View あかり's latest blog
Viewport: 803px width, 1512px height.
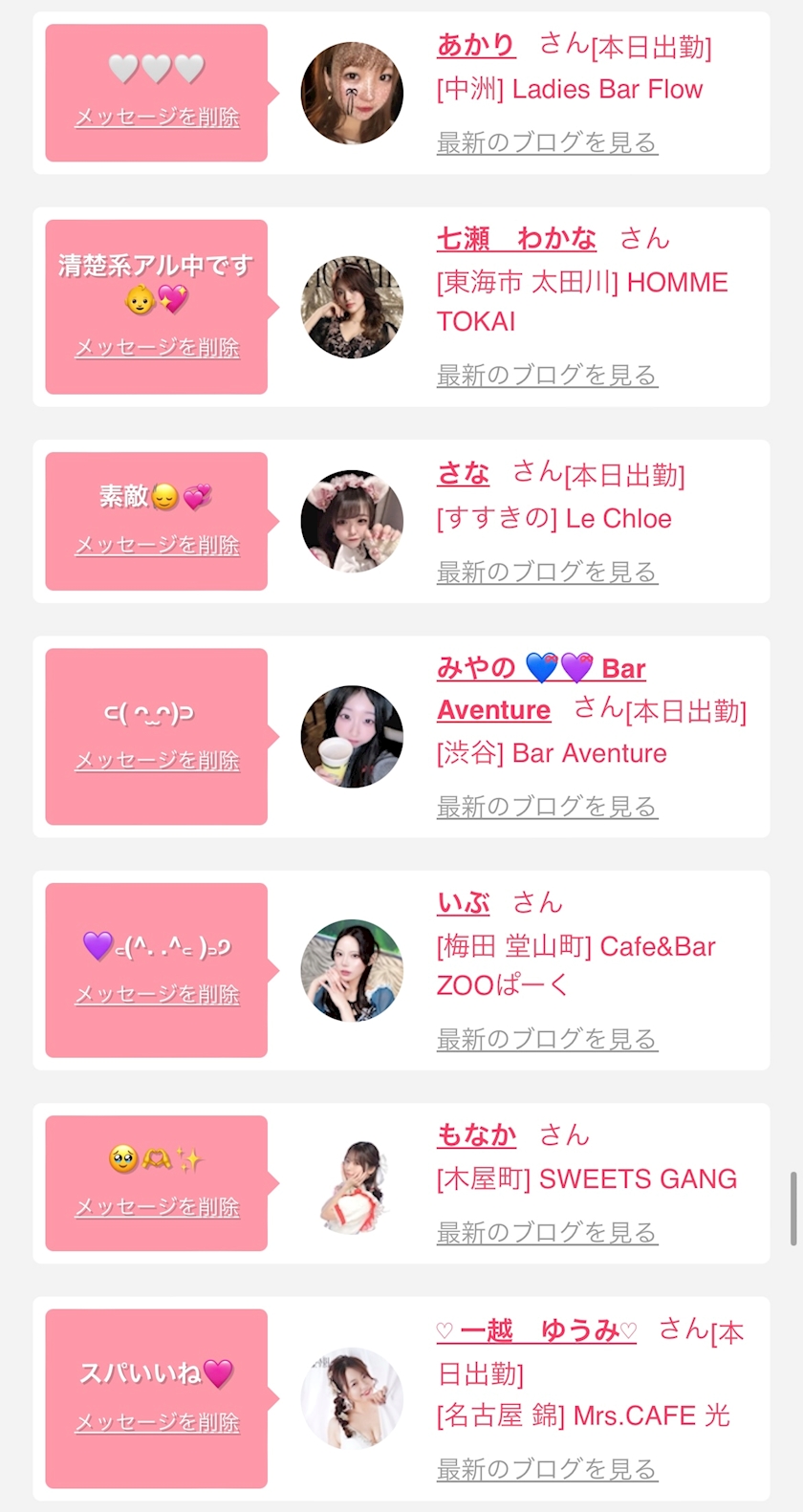[547, 142]
